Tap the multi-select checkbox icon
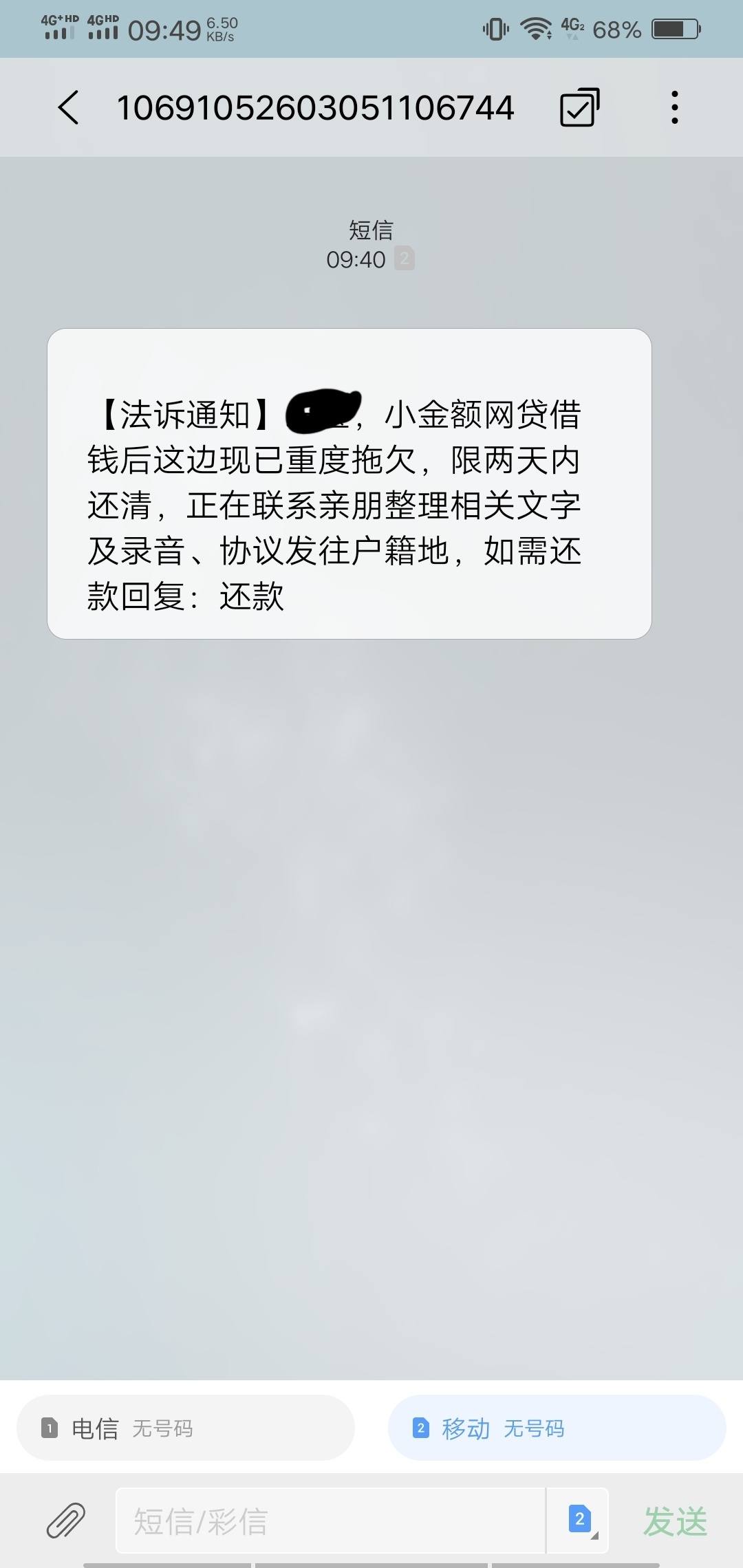 tap(579, 108)
